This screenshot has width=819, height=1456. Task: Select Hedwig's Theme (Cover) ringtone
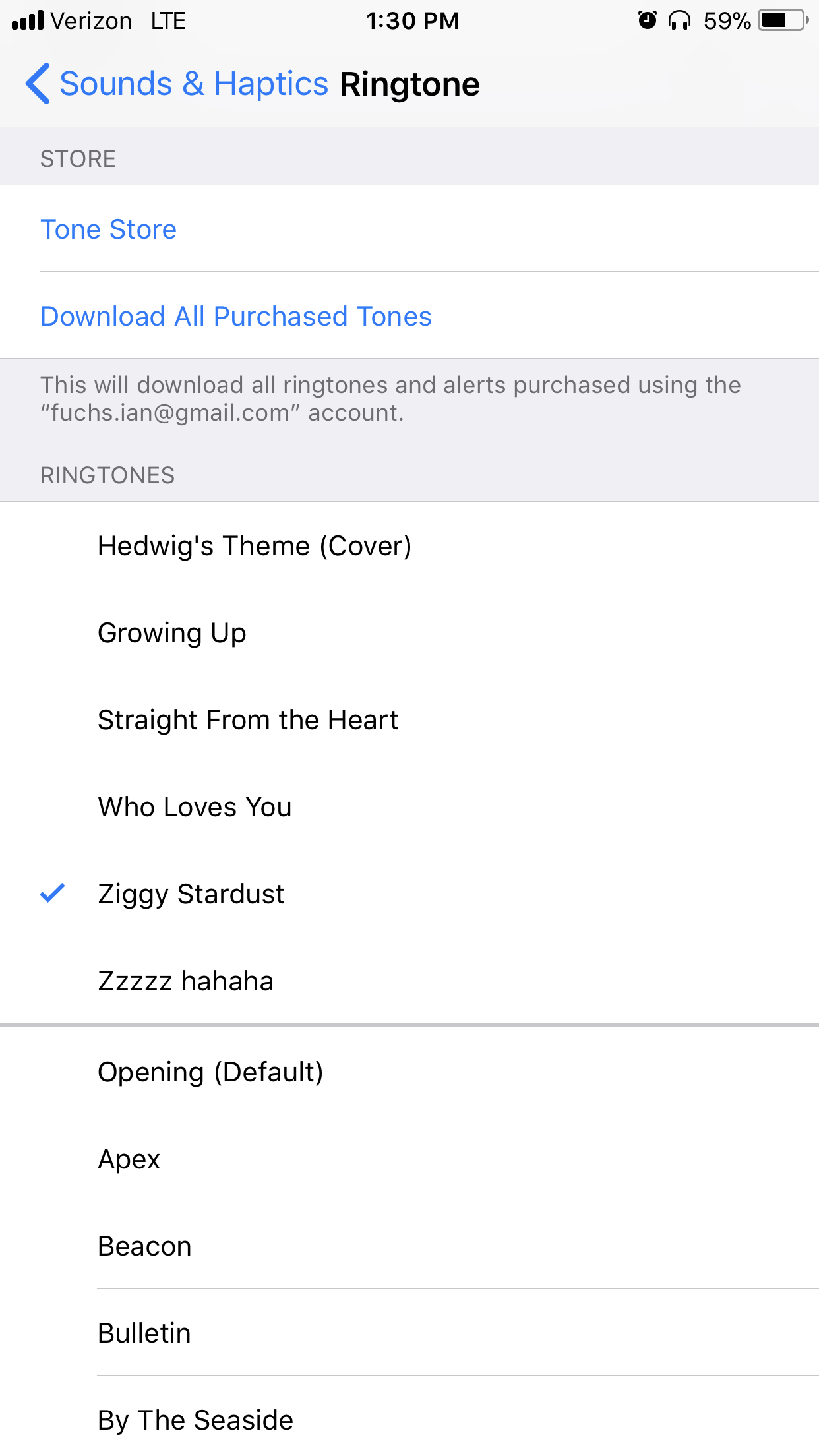coord(255,546)
